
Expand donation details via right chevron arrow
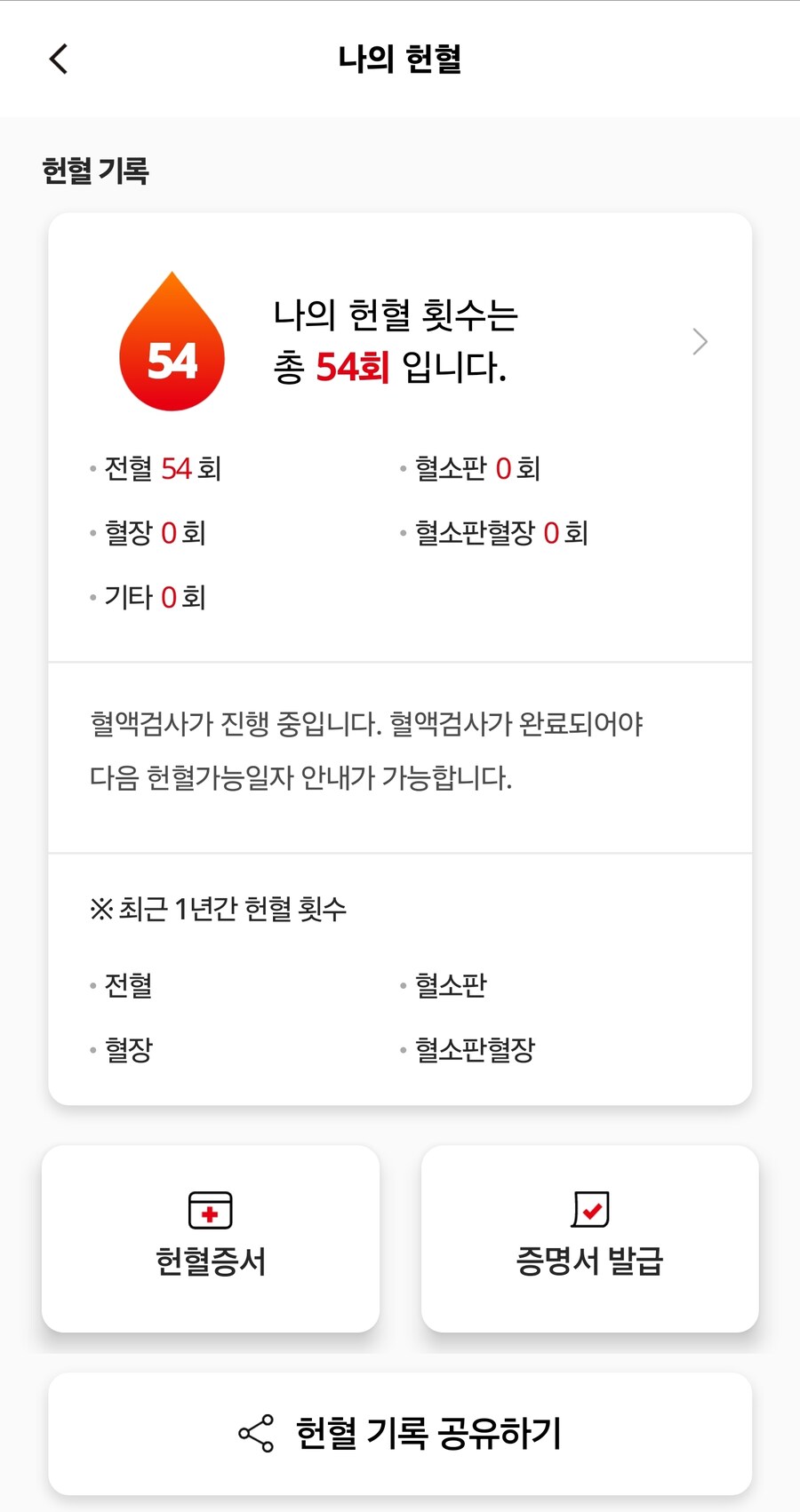[700, 342]
